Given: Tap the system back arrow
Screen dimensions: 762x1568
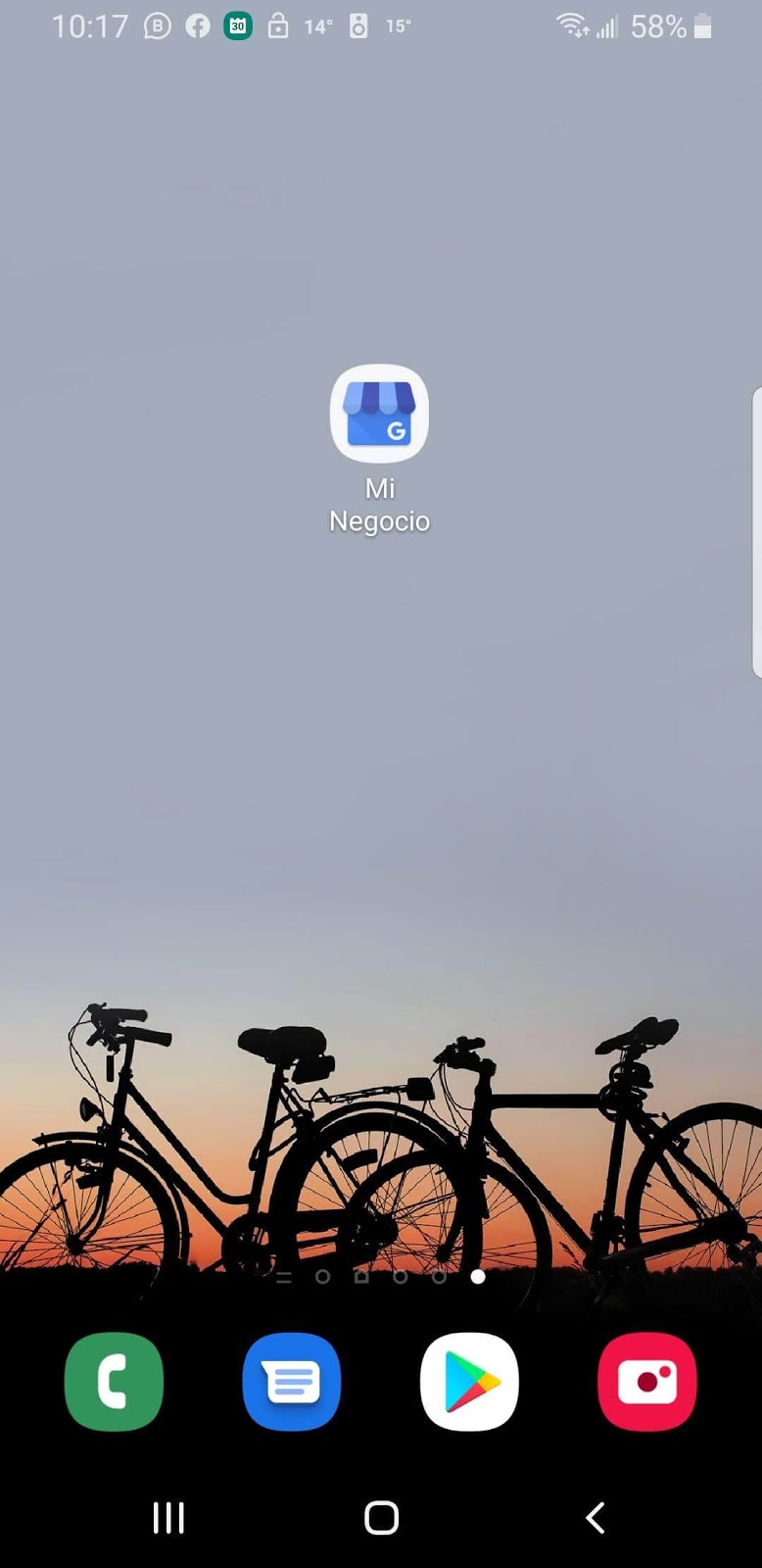Looking at the screenshot, I should pyautogui.click(x=595, y=1518).
